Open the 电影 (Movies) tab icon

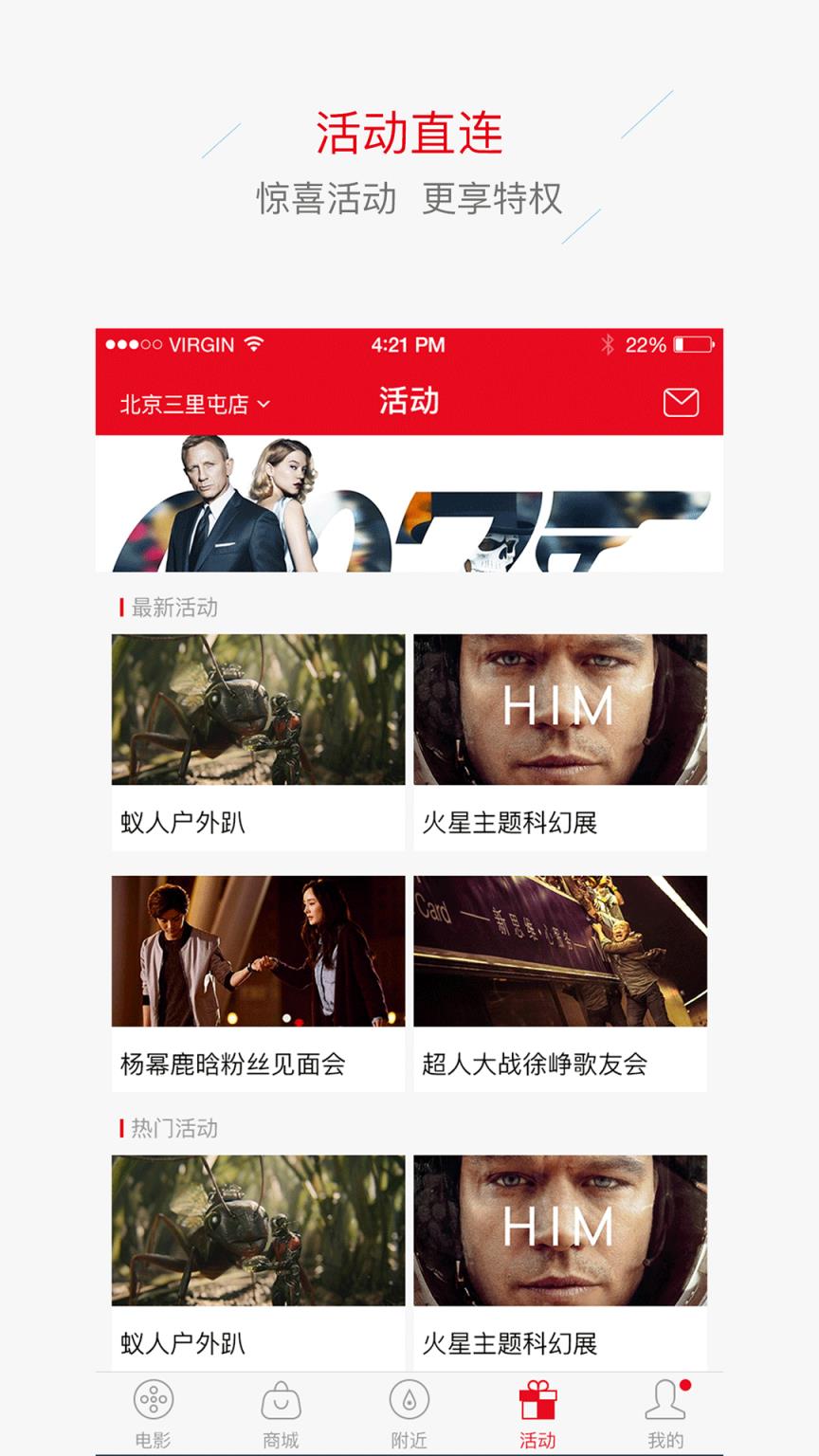152,1398
